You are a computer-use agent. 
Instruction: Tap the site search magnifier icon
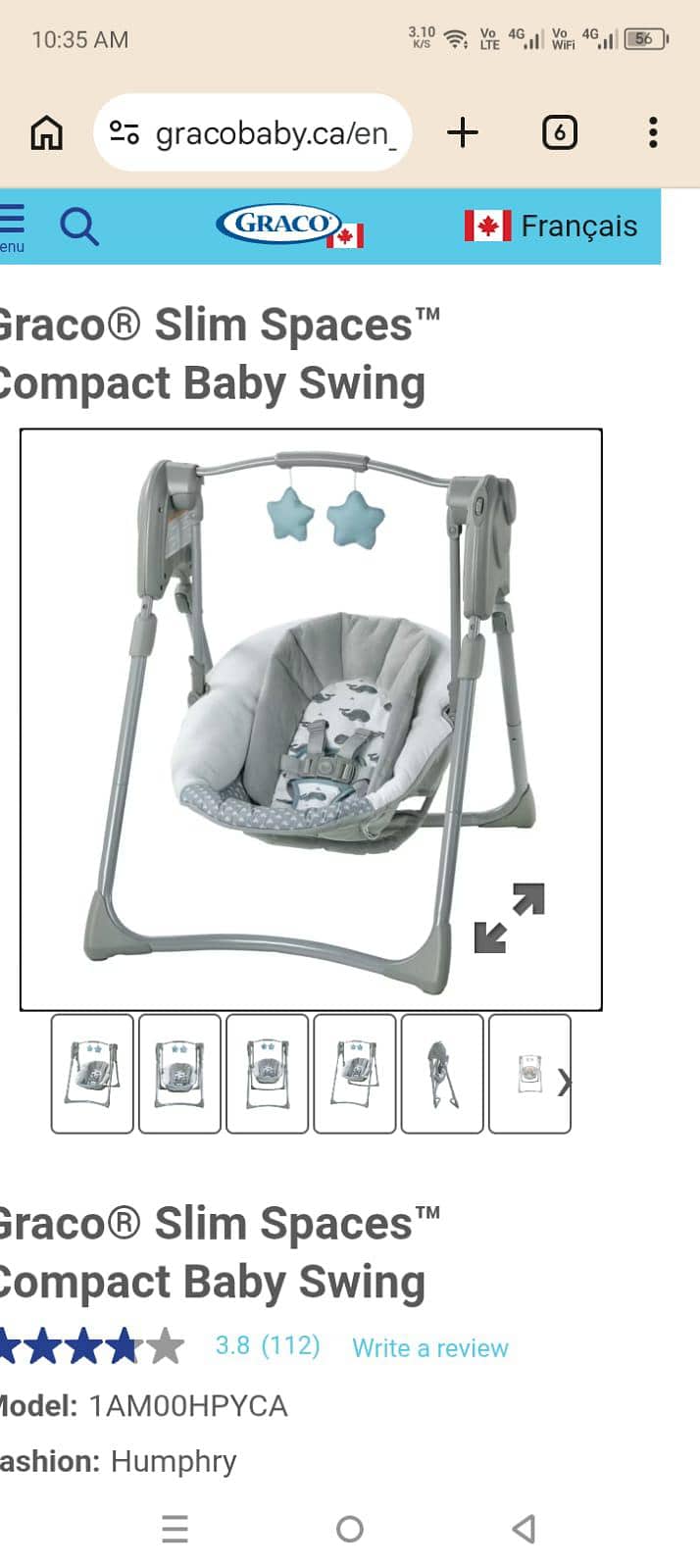(79, 227)
